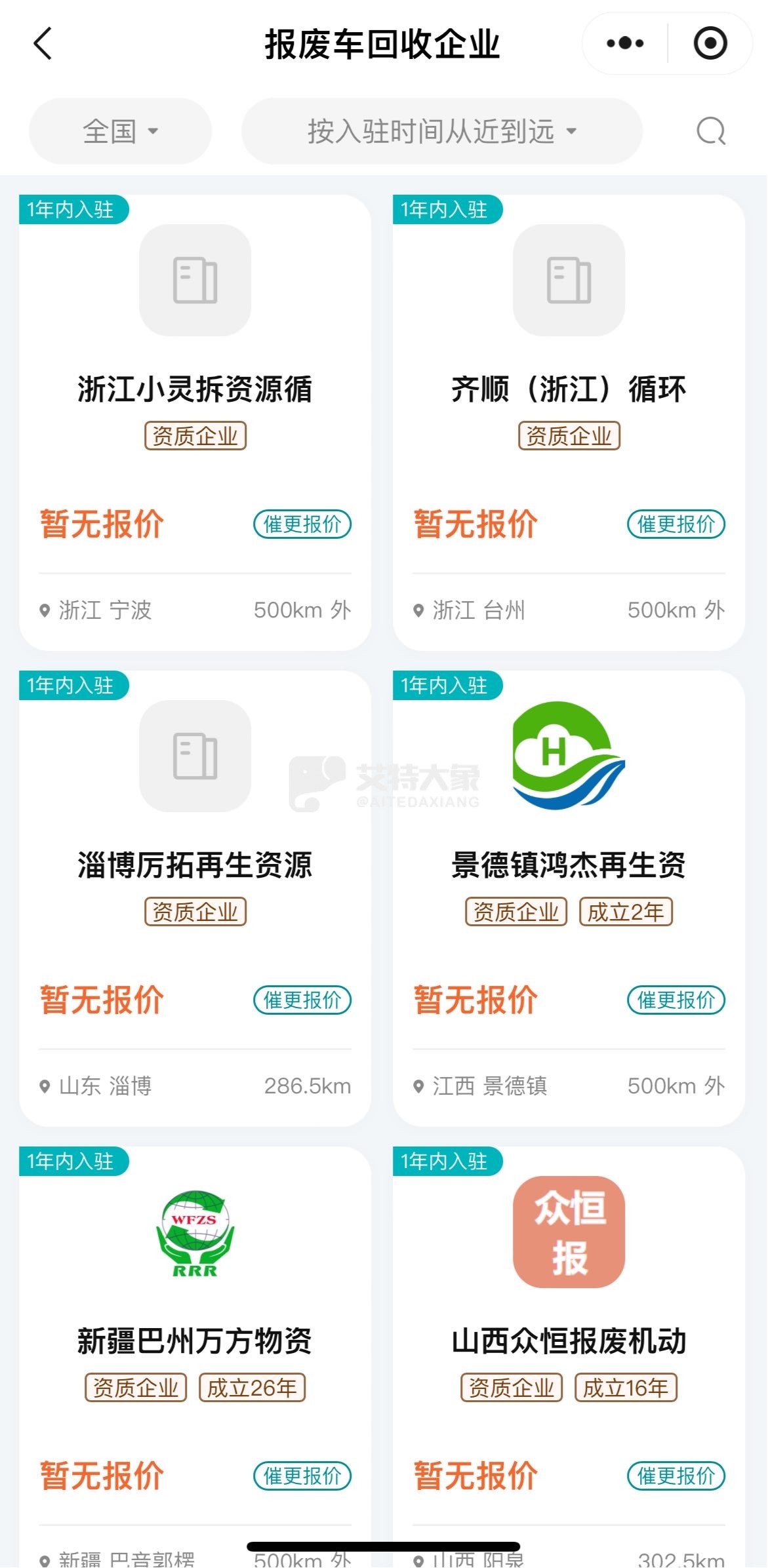Open the 新疆巴州万方物资 company card
The width and height of the screenshot is (768, 1568).
(x=195, y=1341)
